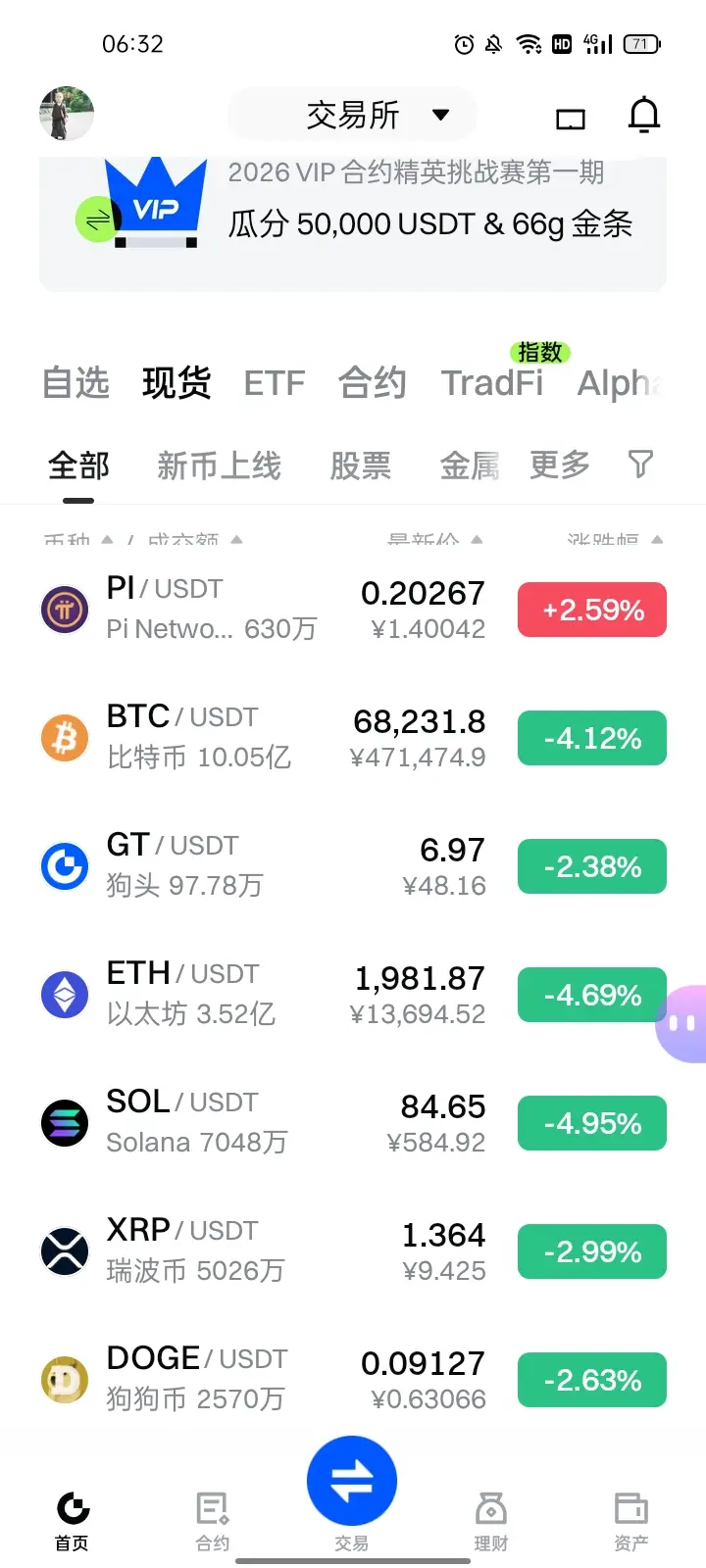Viewport: 706px width, 1568px height.
Task: Switch to the 合约 market tab
Action: (372, 382)
